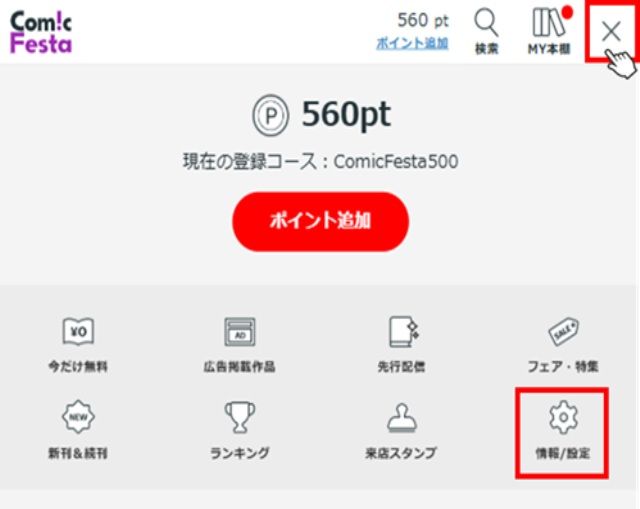Open the 検索 search icon
This screenshot has width=640, height=509.
(x=486, y=31)
